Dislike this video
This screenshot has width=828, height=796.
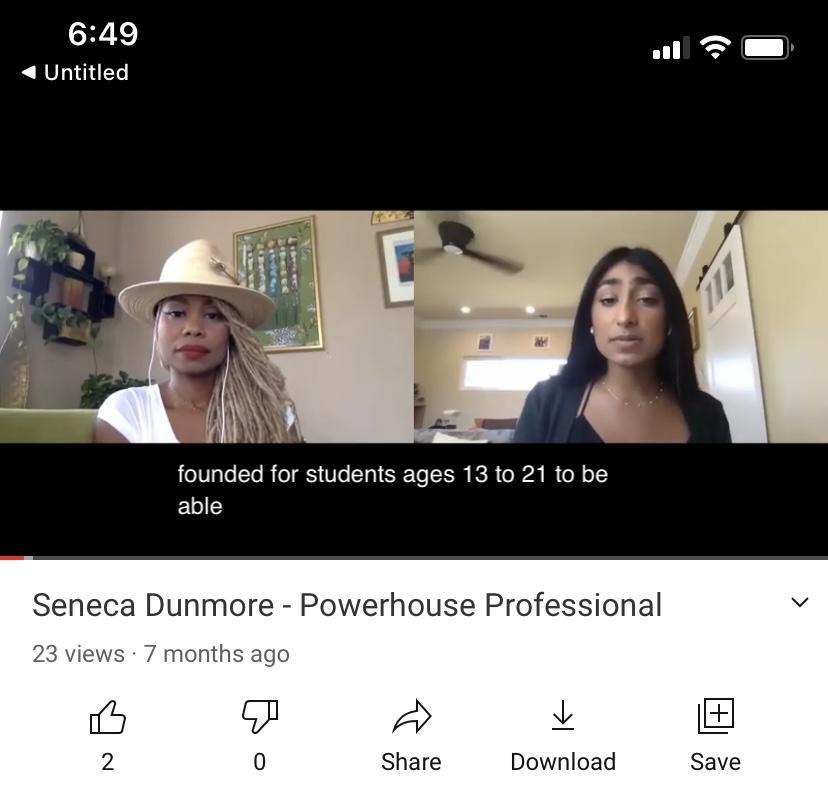coord(259,716)
